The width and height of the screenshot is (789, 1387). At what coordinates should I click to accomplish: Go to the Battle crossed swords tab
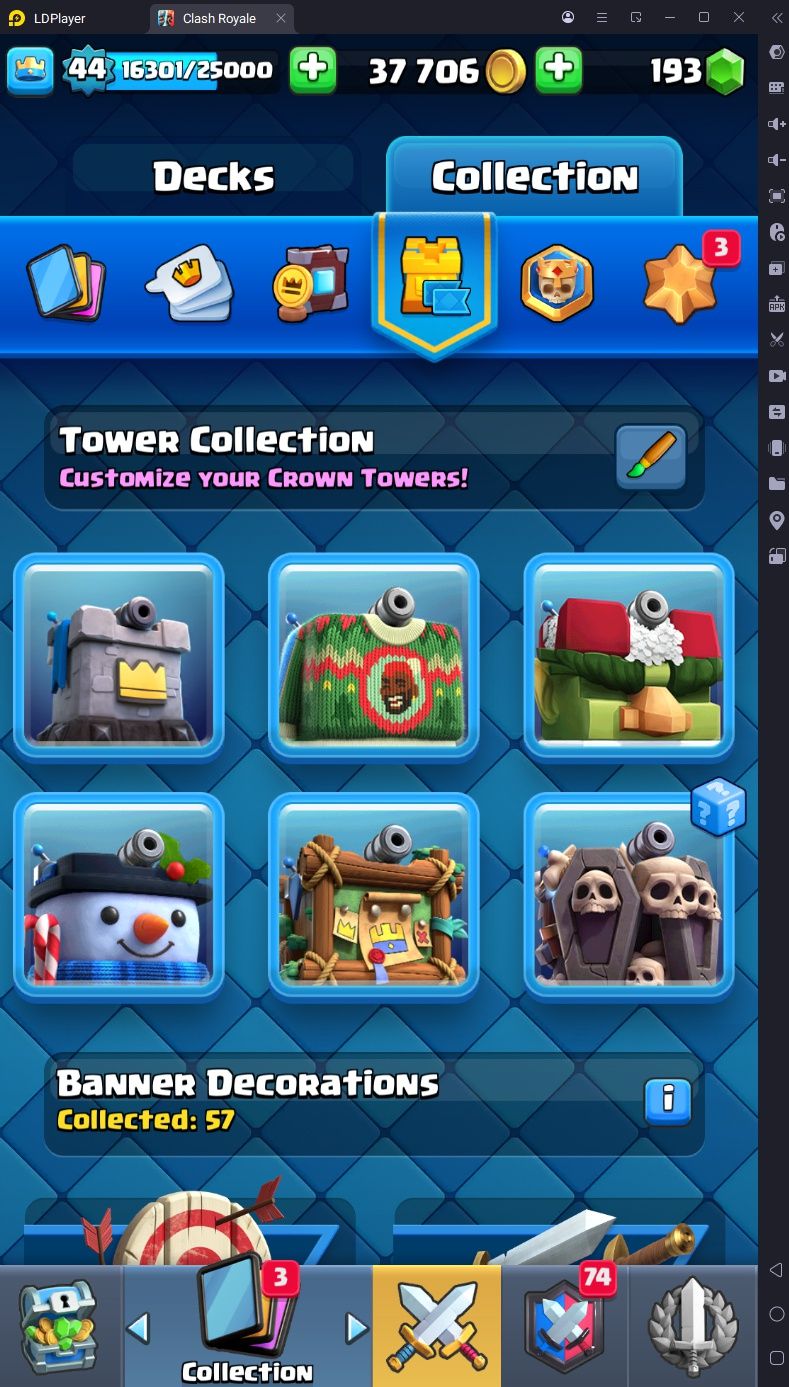[436, 1326]
